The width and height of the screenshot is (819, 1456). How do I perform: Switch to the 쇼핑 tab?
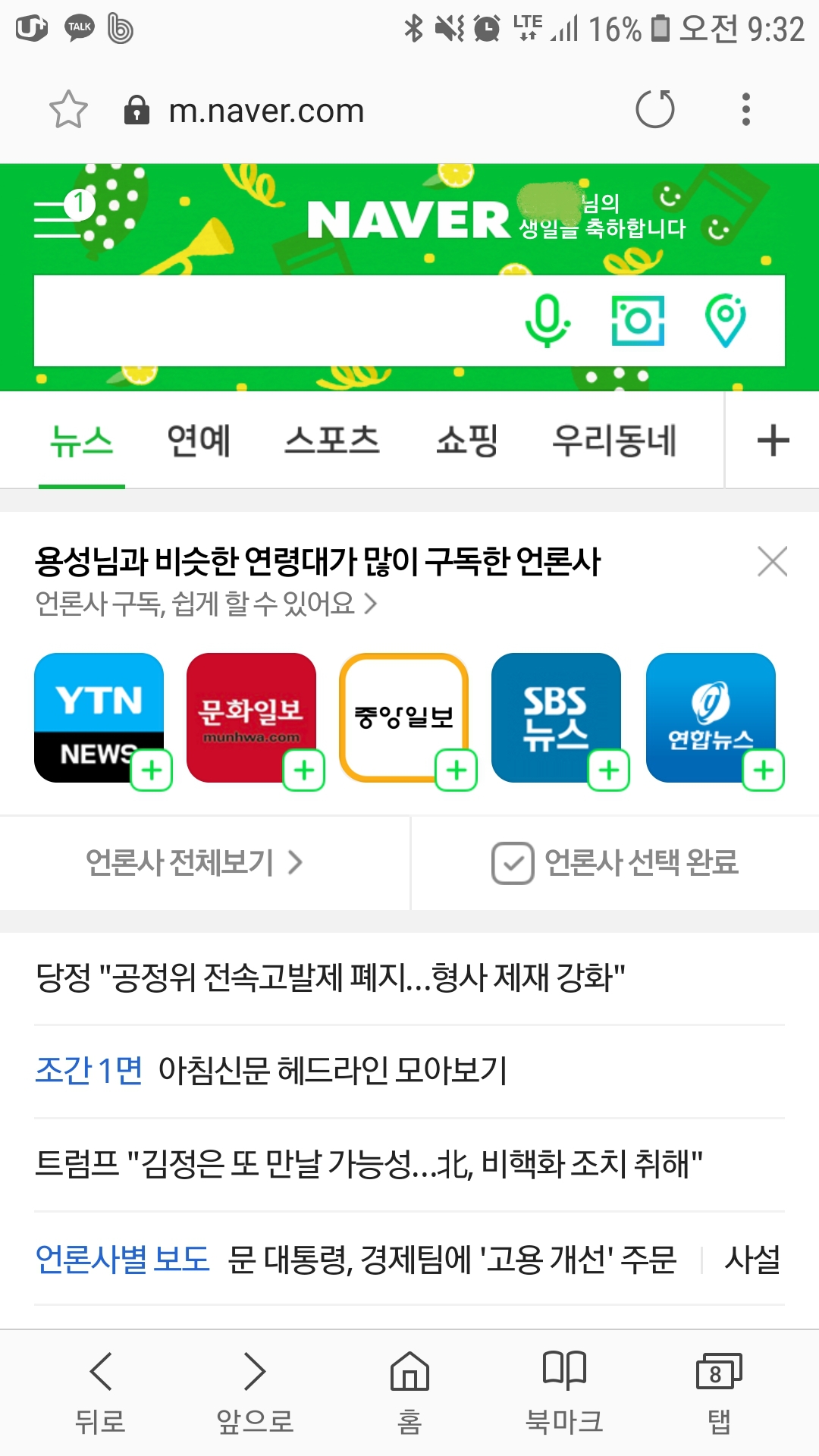point(467,441)
